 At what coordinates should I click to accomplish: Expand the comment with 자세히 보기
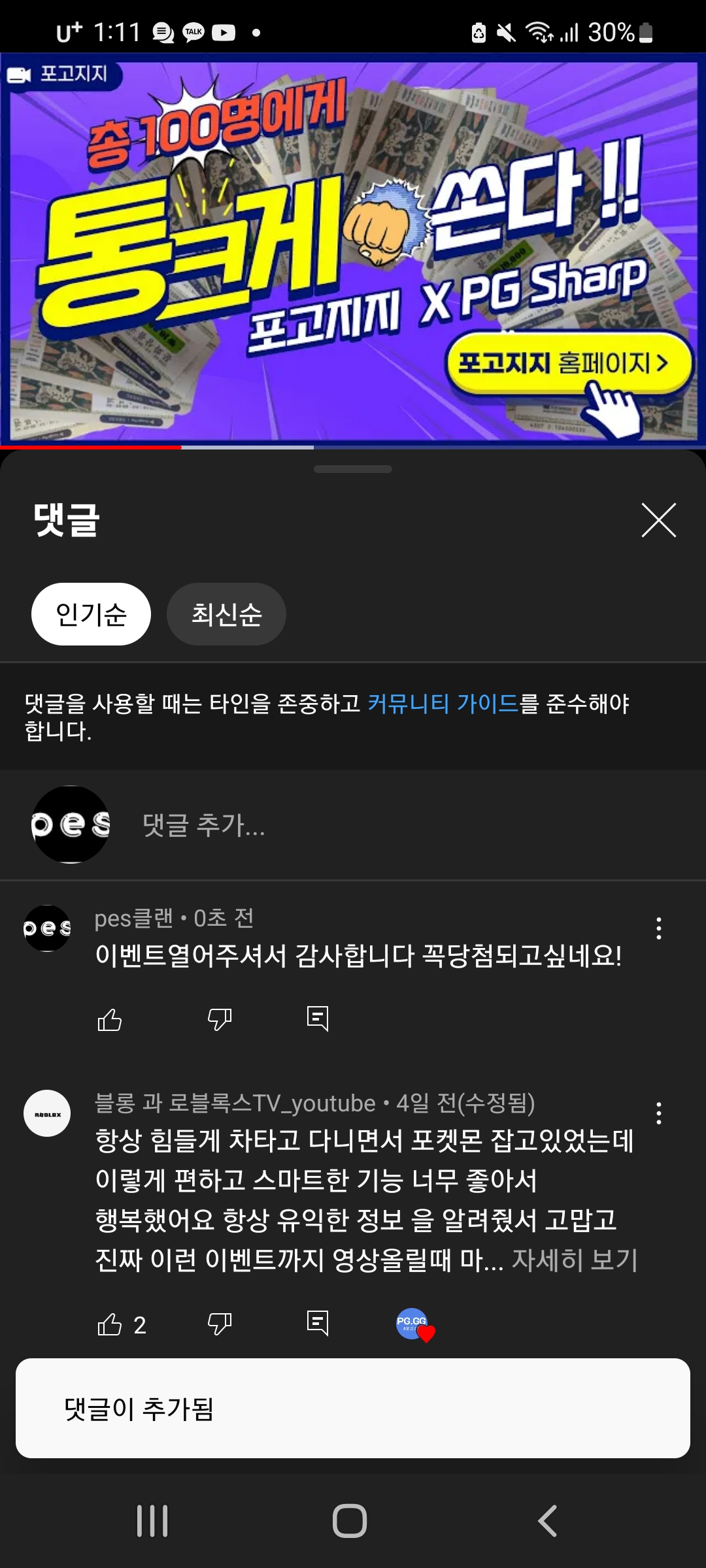pos(575,1260)
